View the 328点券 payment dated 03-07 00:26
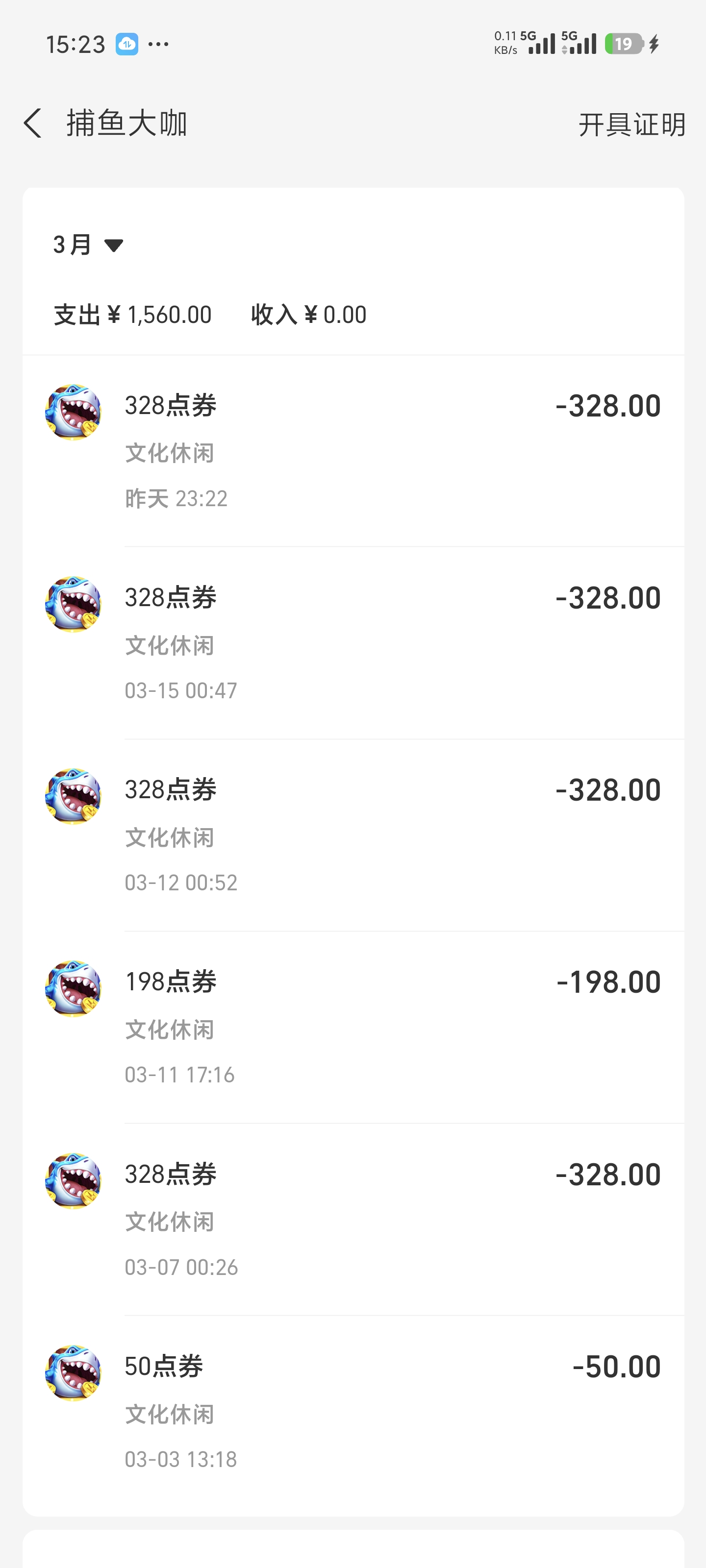The image size is (706, 1568). click(x=353, y=1219)
